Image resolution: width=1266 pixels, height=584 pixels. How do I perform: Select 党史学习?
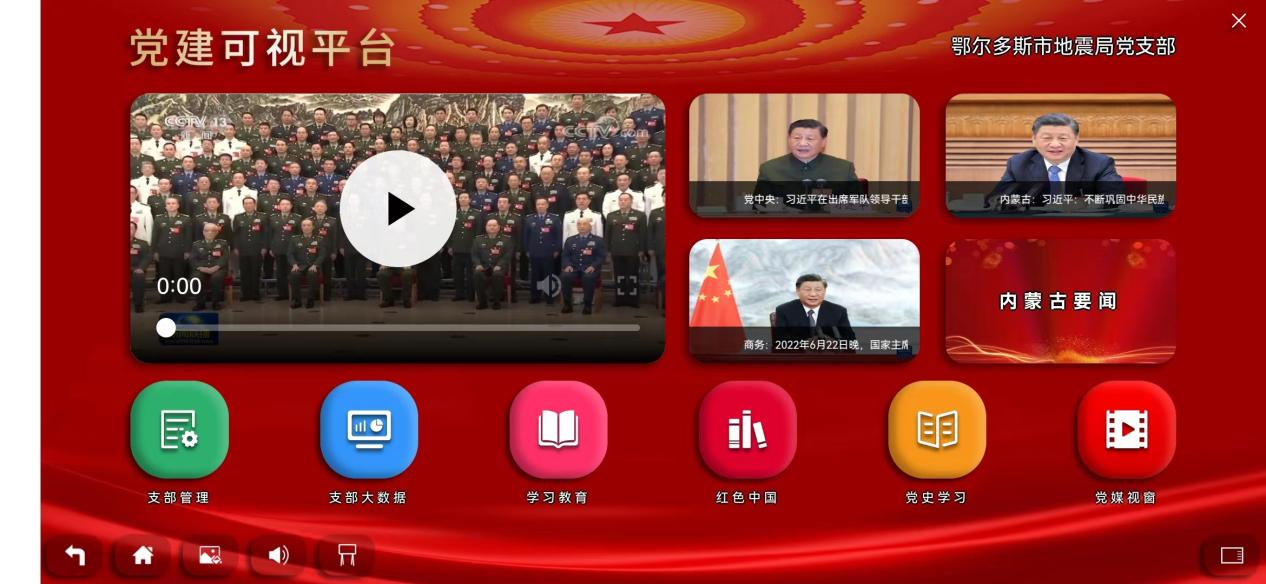pos(937,430)
